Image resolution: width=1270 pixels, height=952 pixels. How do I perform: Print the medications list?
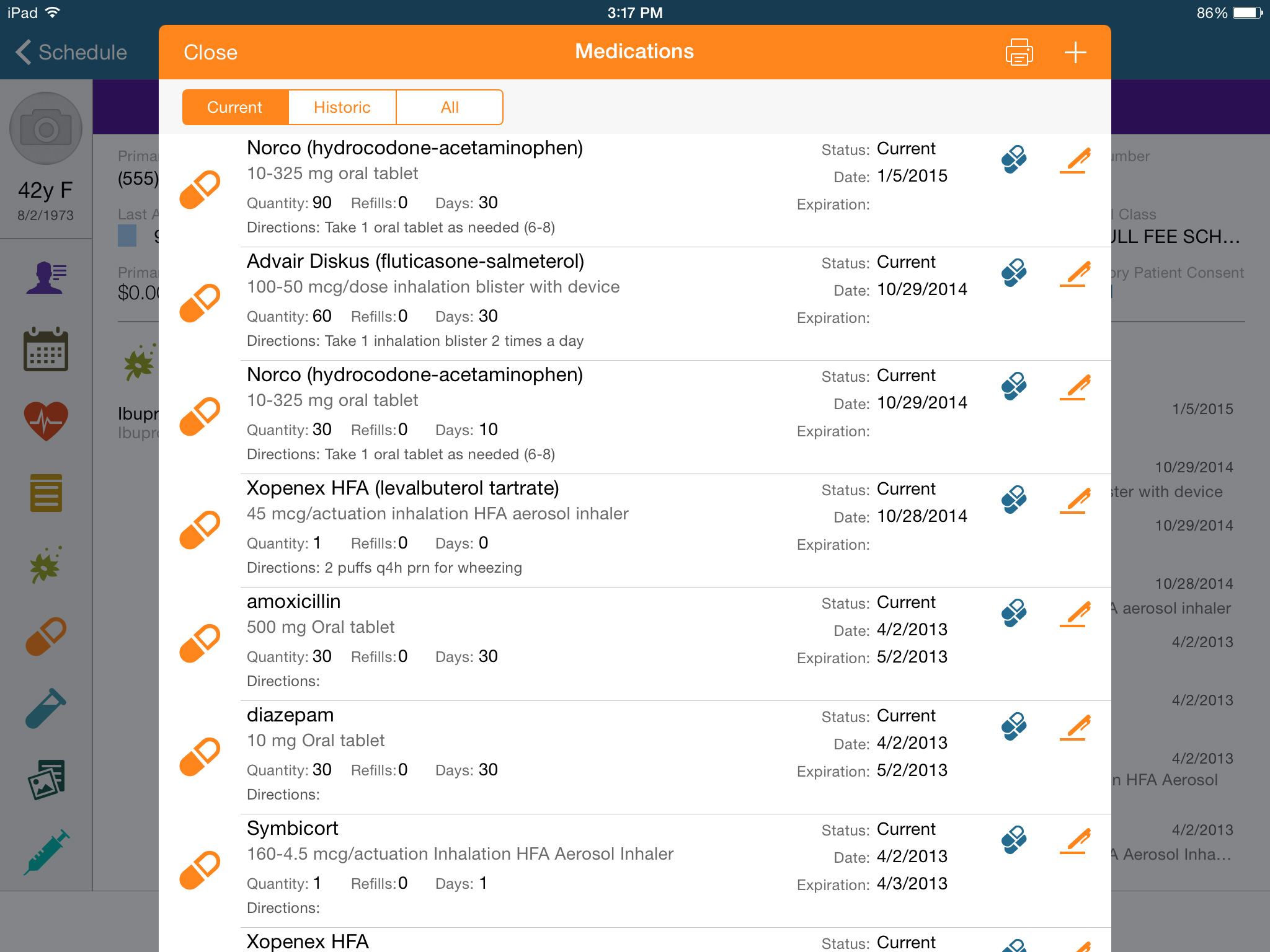coord(1019,53)
